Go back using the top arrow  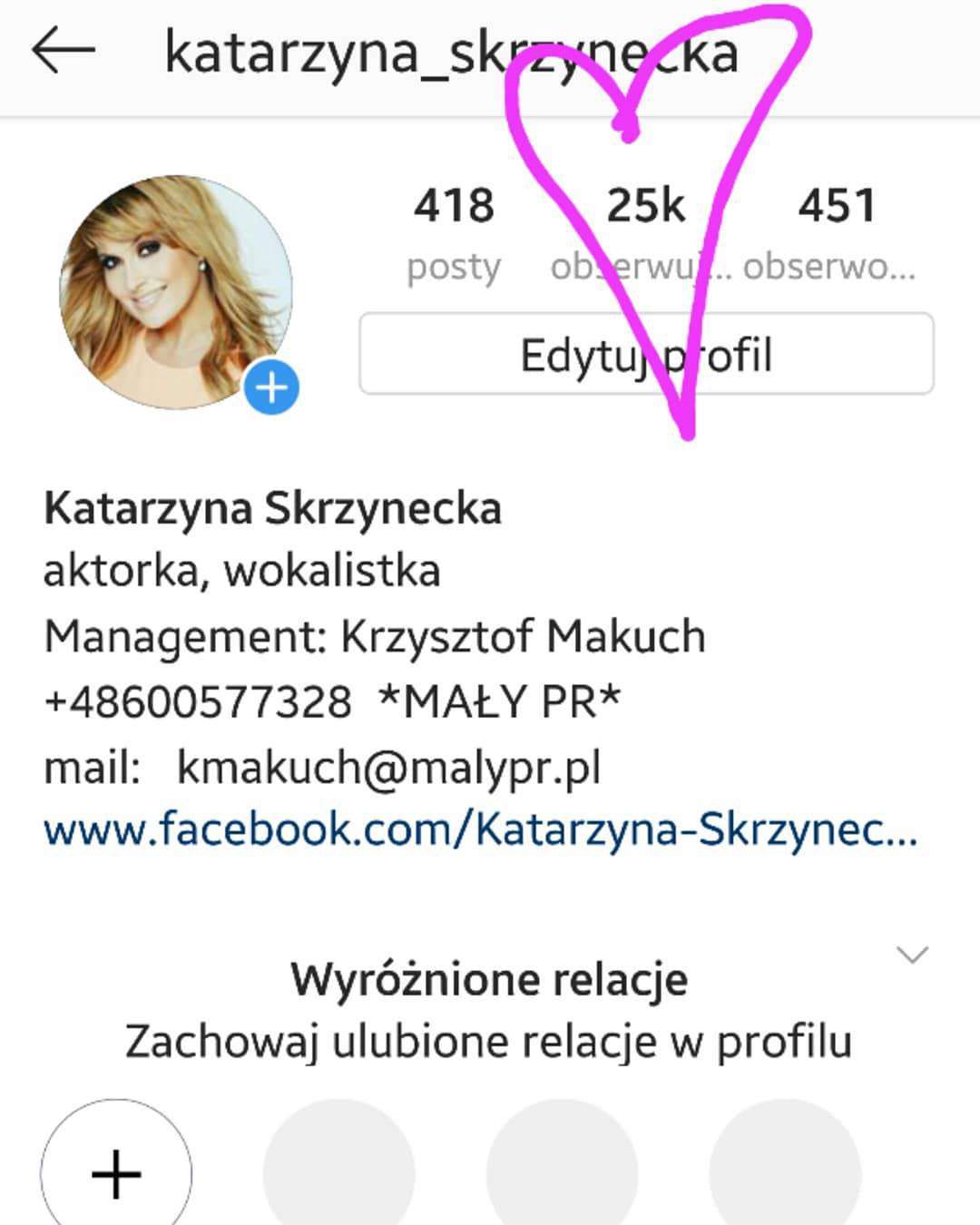[x=62, y=50]
